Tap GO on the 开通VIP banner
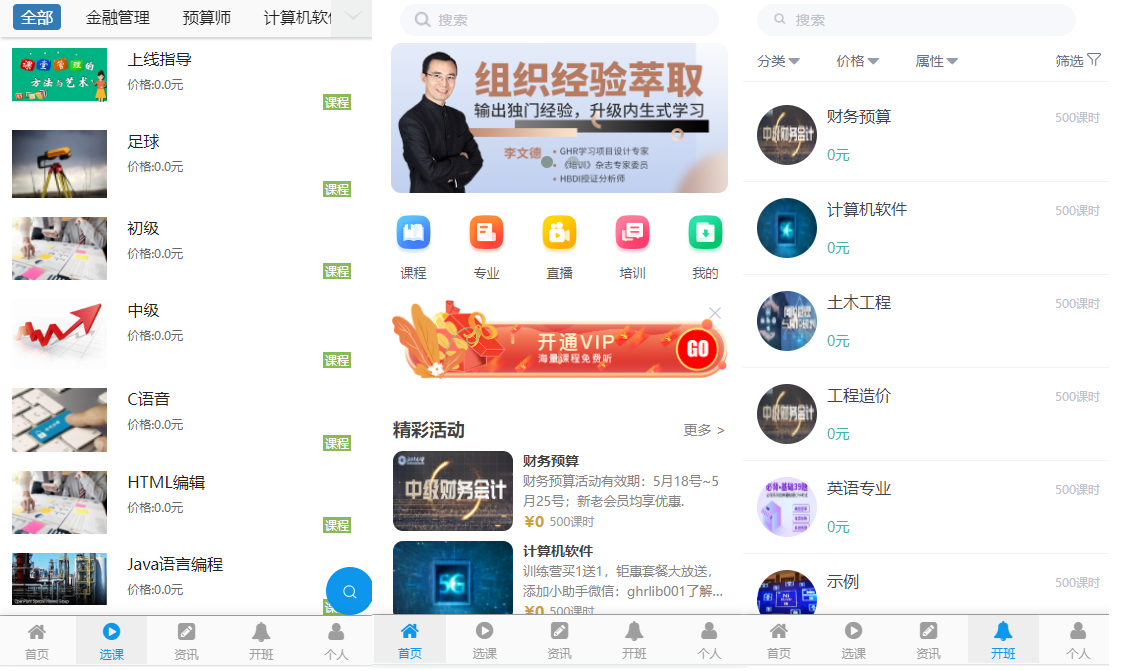The image size is (1125, 671). click(x=697, y=349)
